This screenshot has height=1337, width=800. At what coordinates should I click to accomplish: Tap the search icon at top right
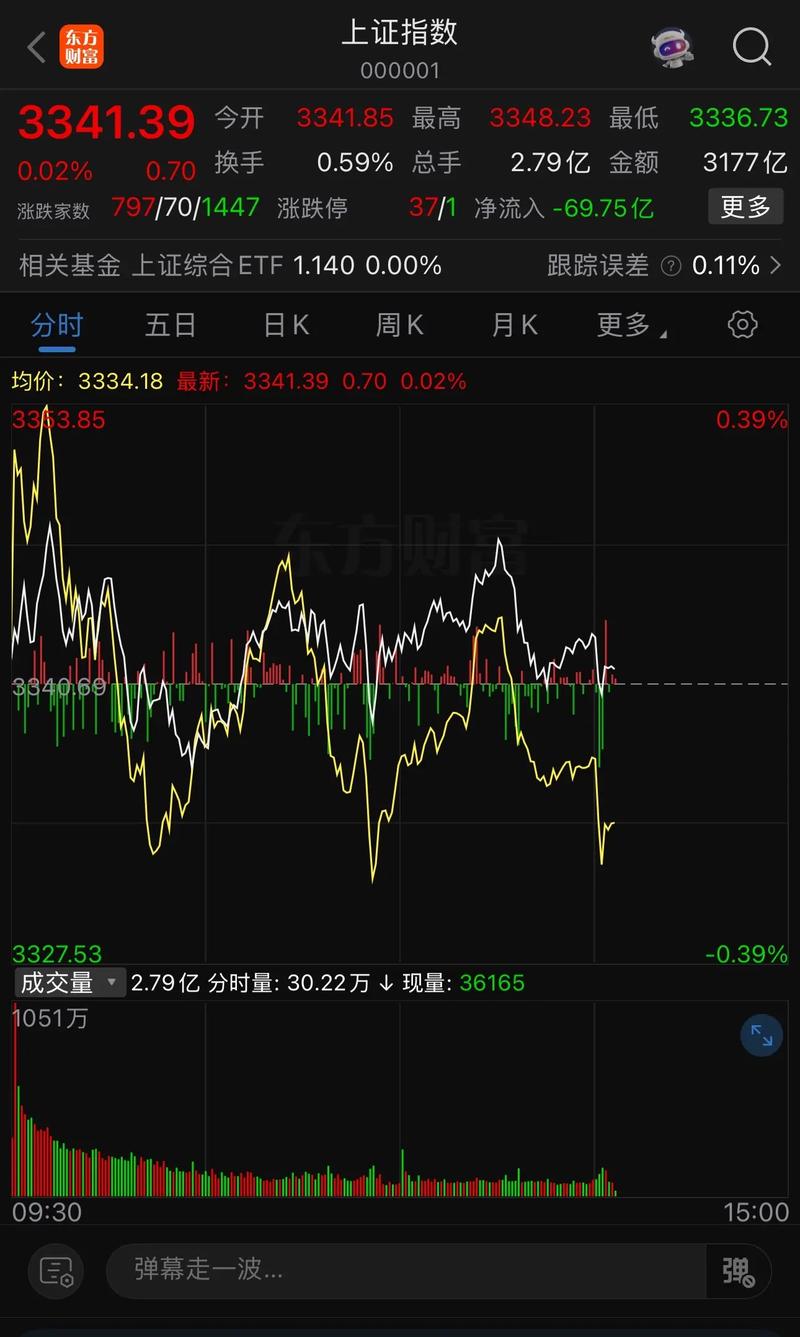(x=751, y=47)
